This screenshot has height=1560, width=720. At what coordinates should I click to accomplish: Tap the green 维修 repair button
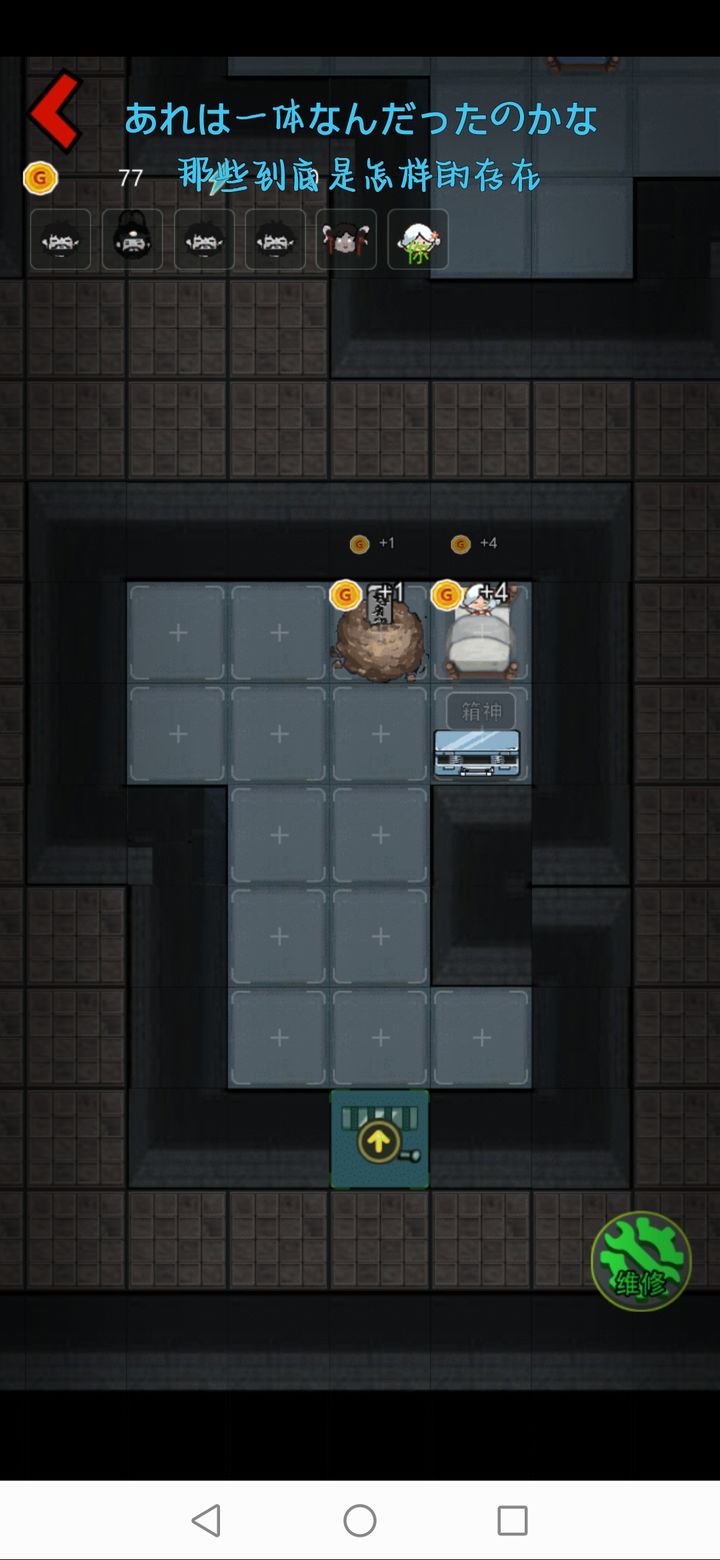point(641,1261)
